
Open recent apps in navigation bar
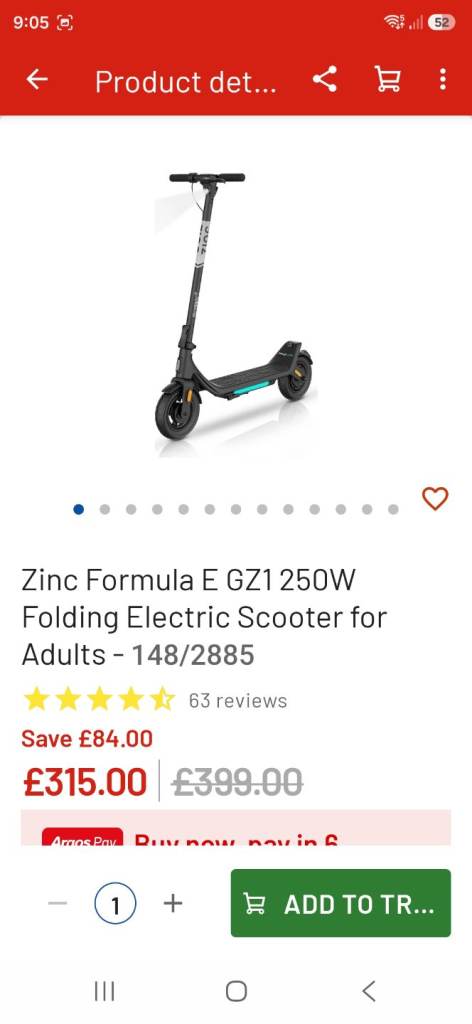104,991
